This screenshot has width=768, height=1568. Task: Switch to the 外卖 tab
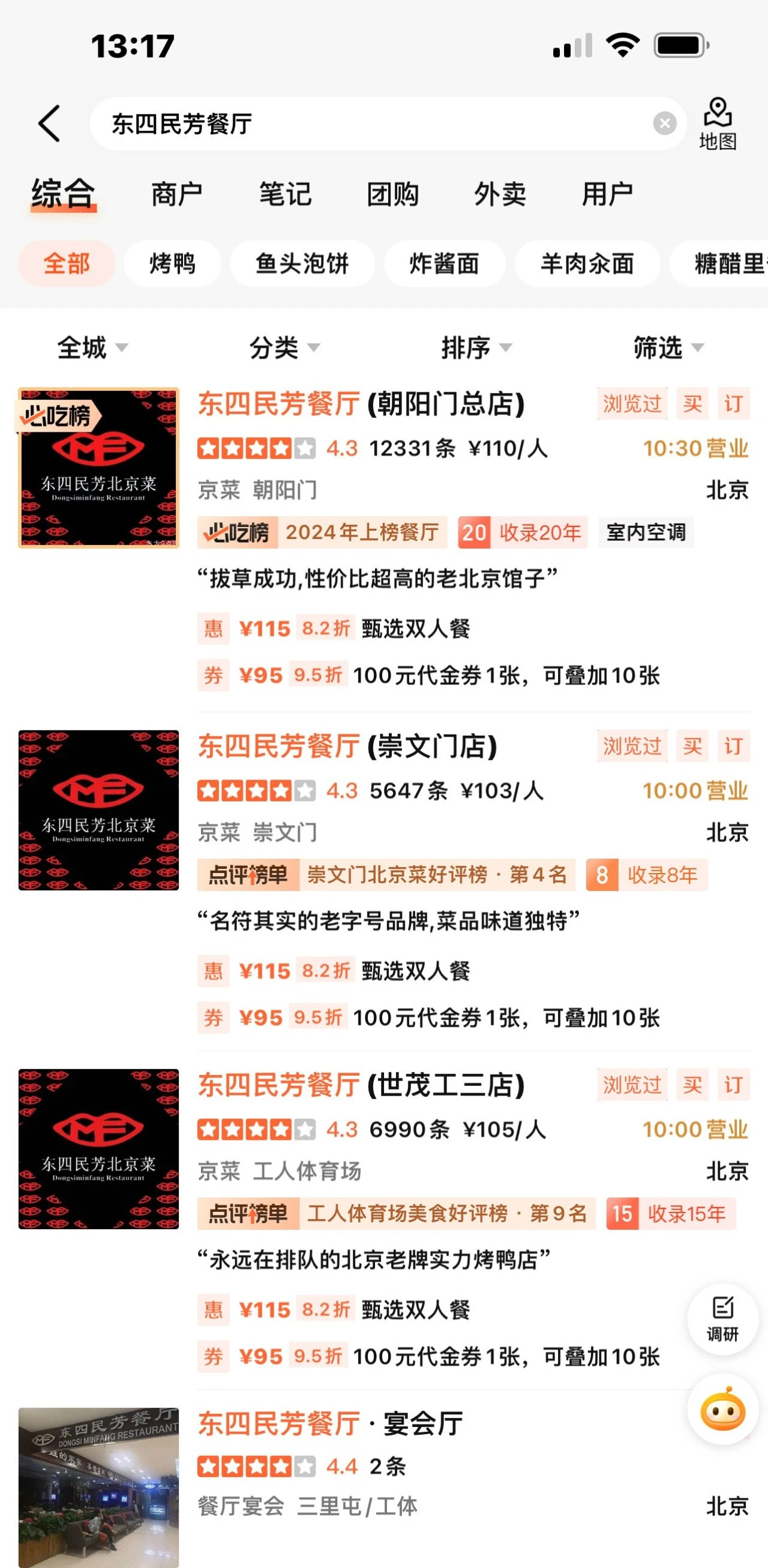(x=499, y=194)
